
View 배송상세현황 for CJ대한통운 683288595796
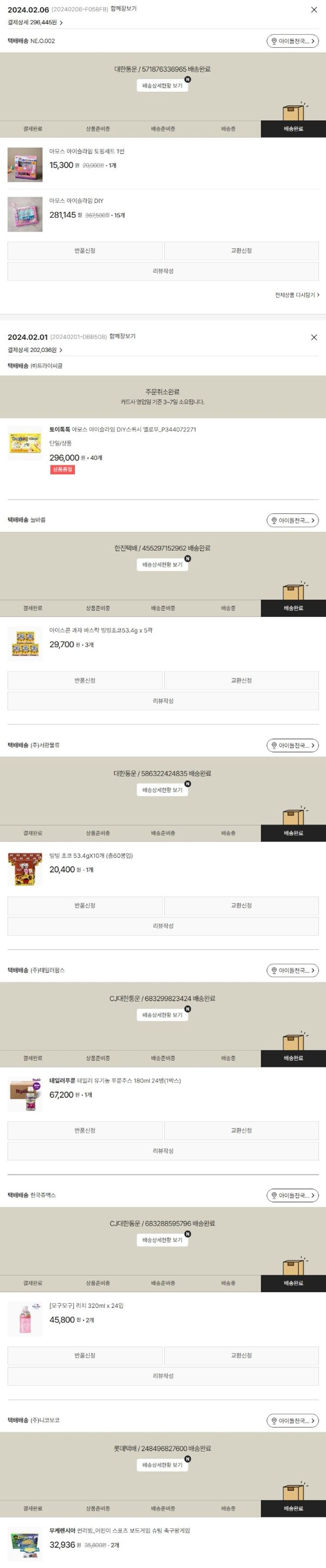(x=163, y=1240)
